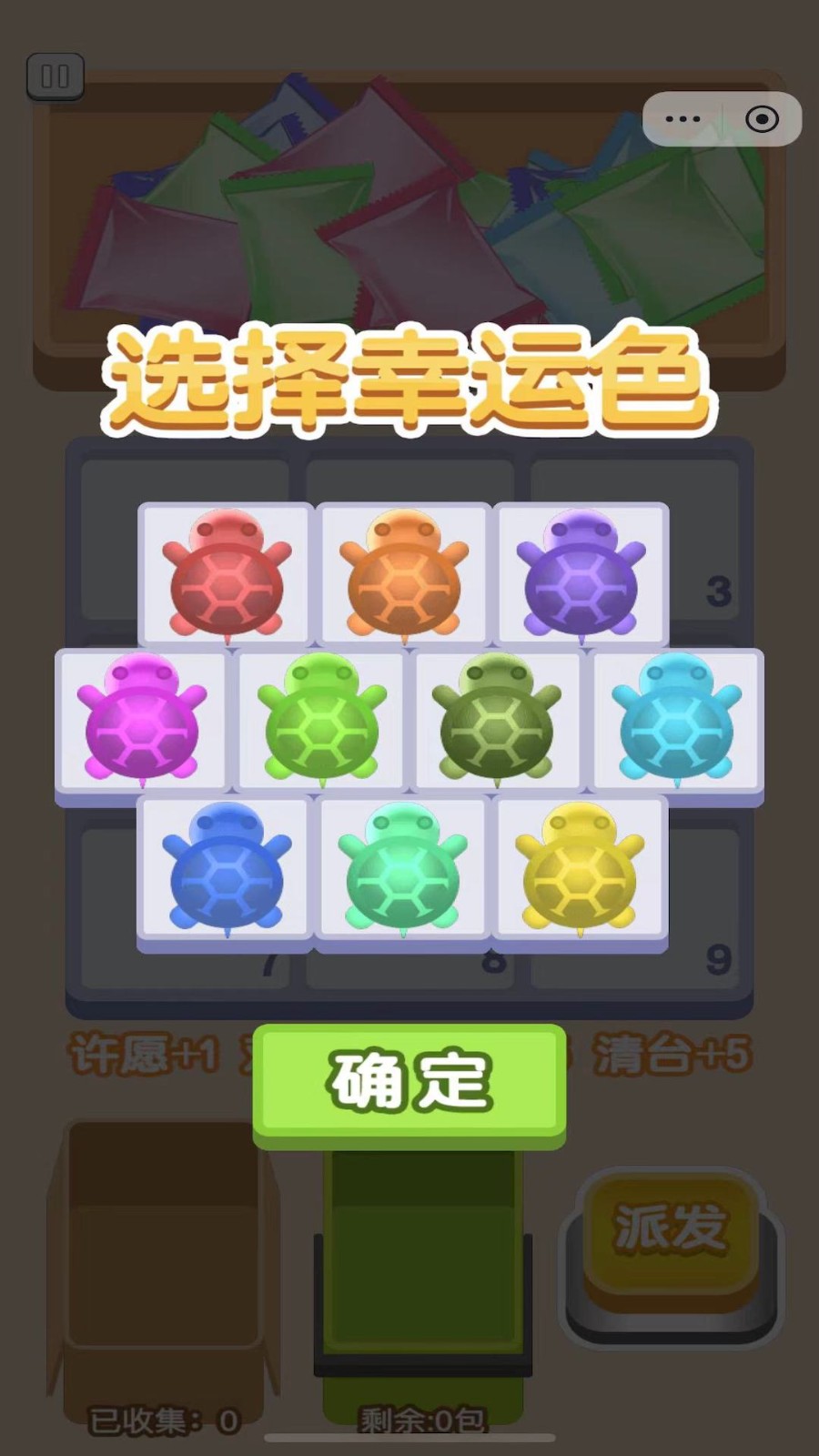Close the mini program via circle icon
Image resolution: width=819 pixels, height=1456 pixels.
click(x=762, y=119)
